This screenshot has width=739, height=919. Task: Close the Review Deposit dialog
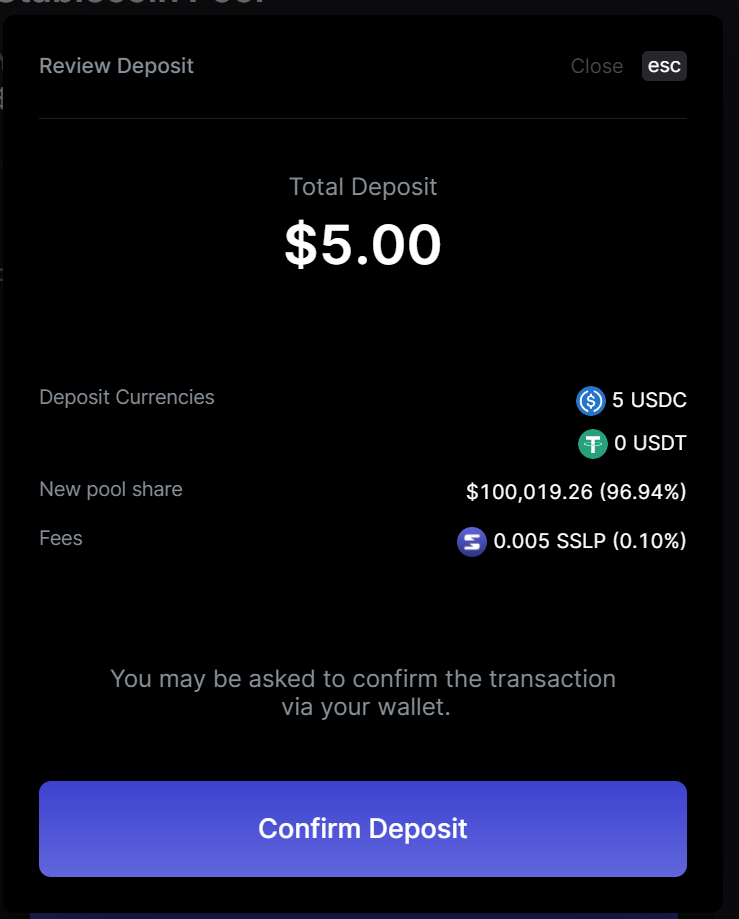click(x=597, y=66)
